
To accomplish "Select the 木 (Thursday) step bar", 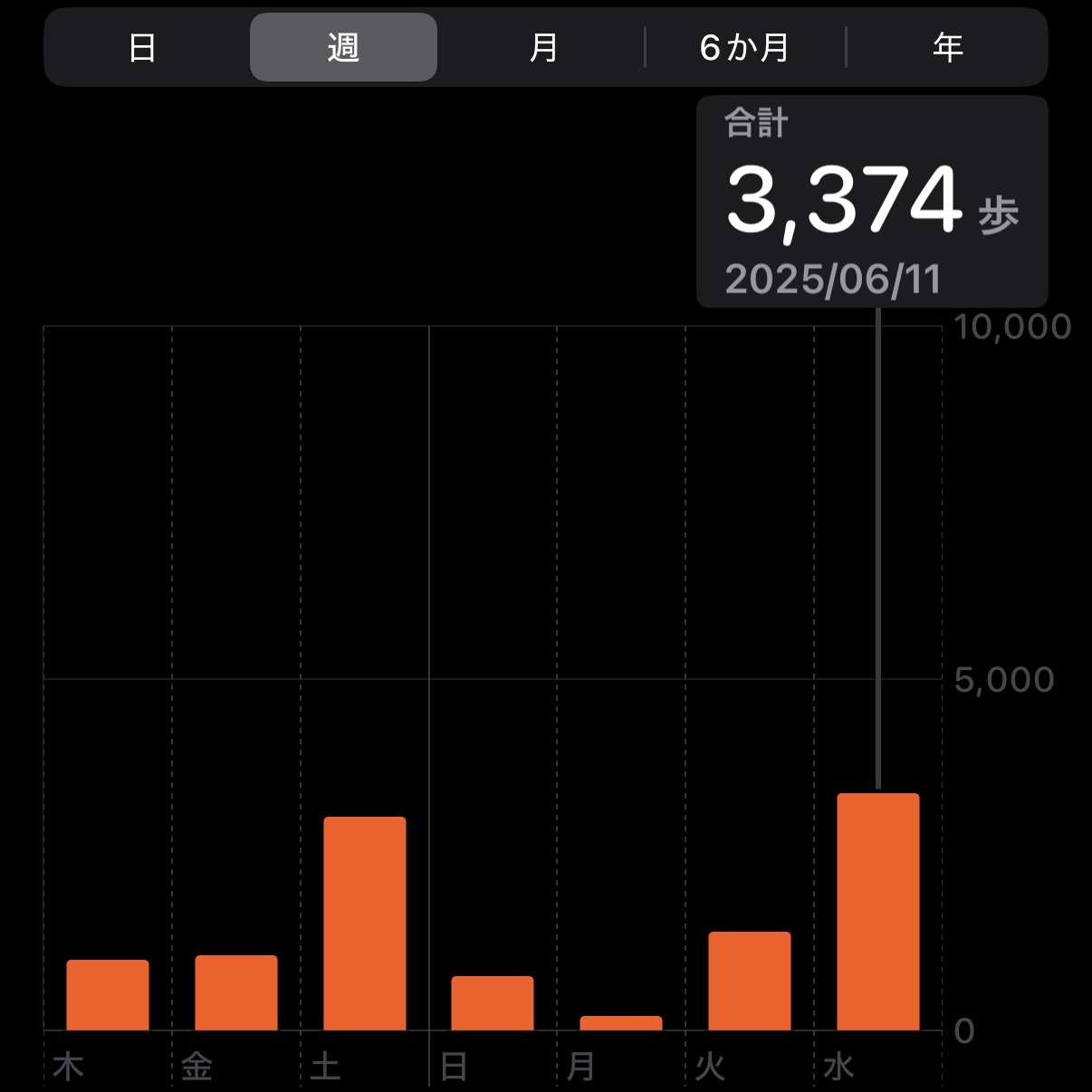I will point(108,994).
